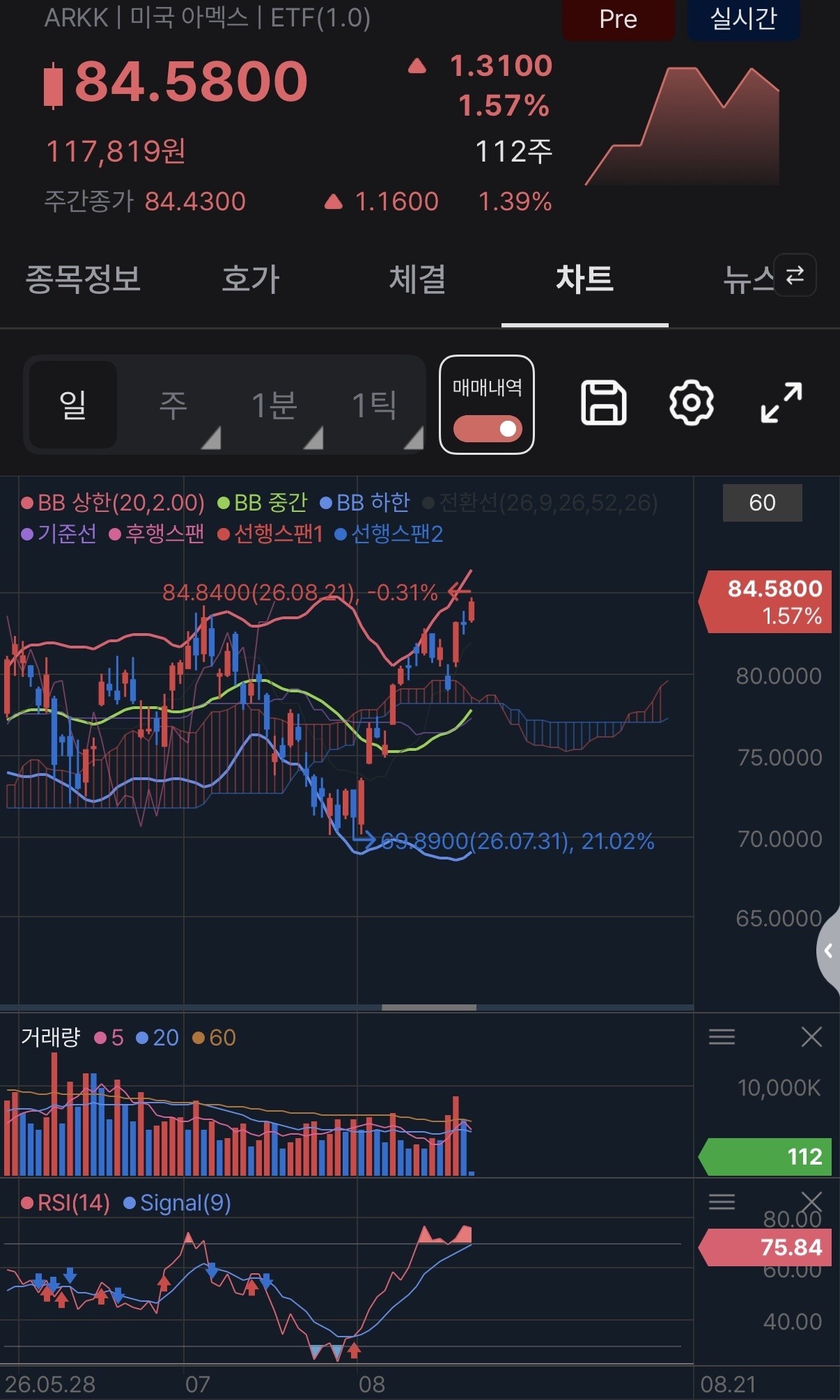
Task: Close the RSI indicator panel
Action: (x=811, y=1201)
